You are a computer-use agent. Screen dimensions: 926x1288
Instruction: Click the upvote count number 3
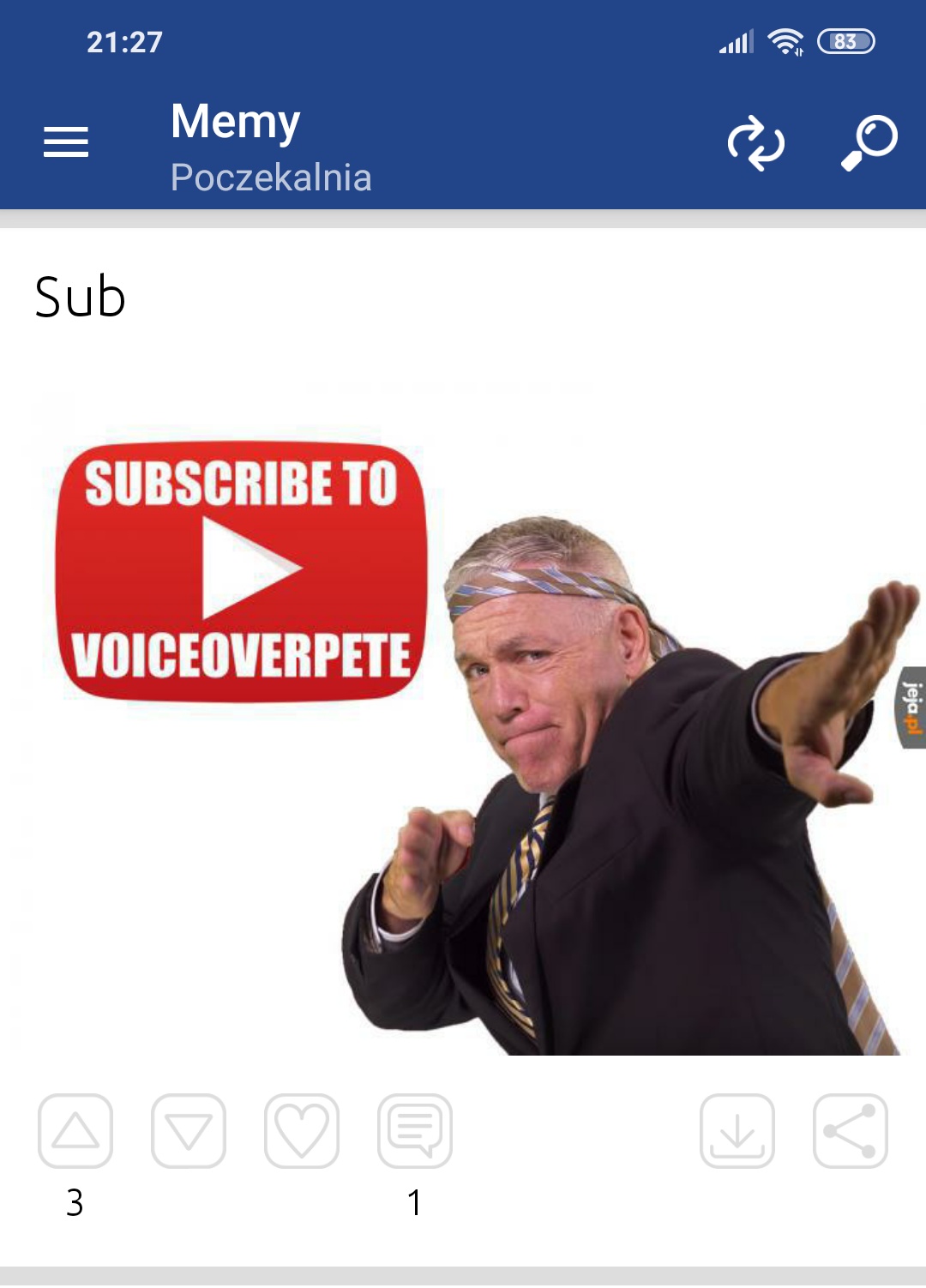pyautogui.click(x=74, y=1206)
